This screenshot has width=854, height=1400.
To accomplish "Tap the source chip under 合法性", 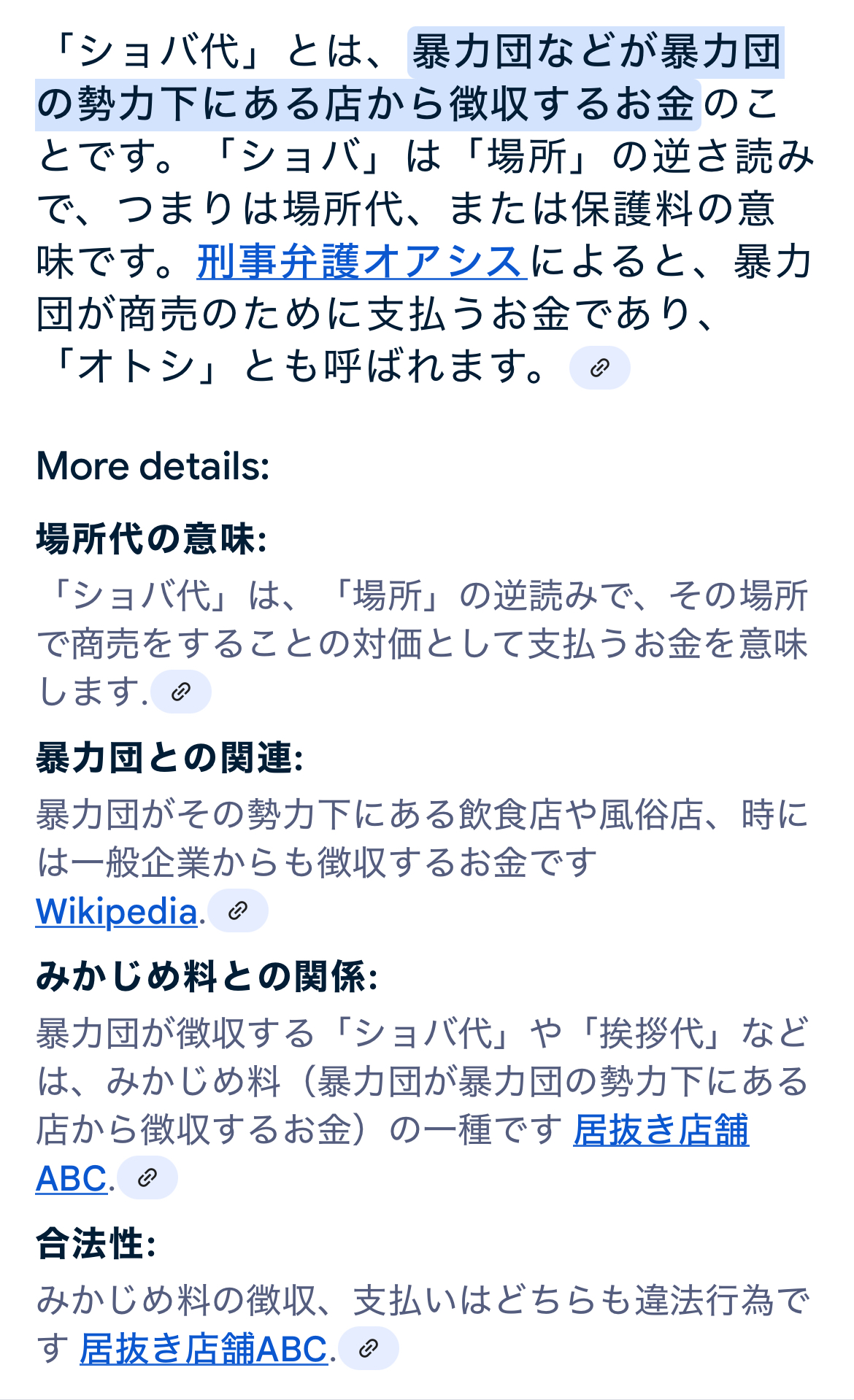I will [369, 1348].
